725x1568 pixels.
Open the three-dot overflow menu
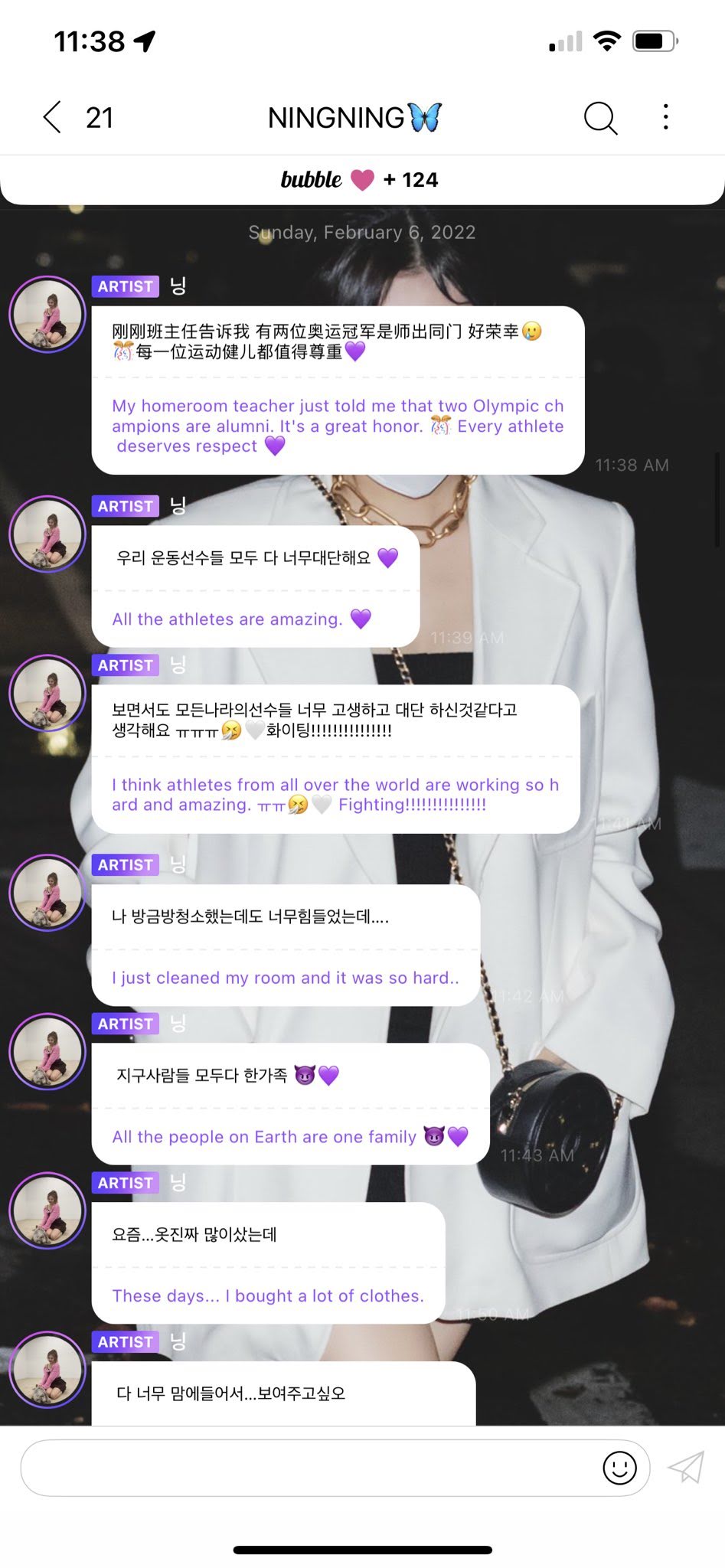(666, 117)
